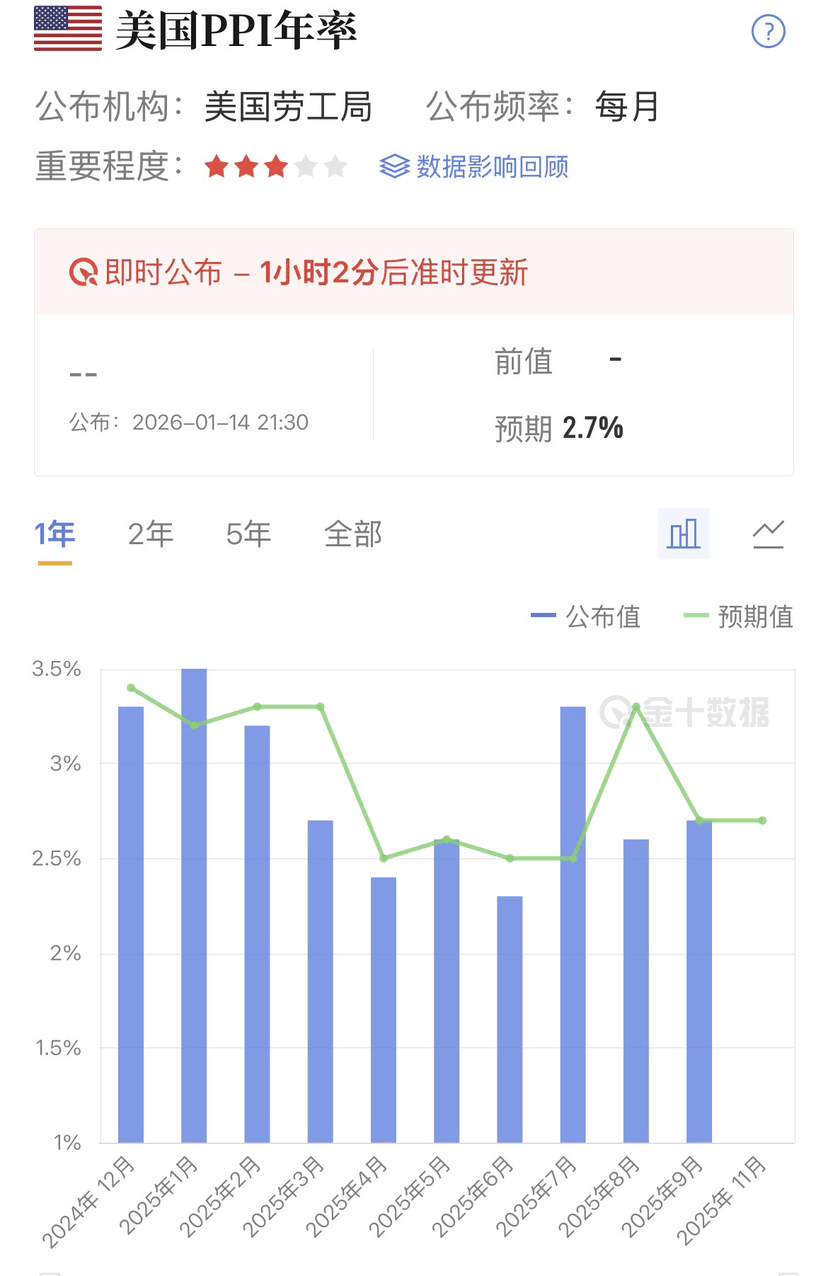This screenshot has height=1276, width=828.
Task: Select the bar chart view icon
Action: click(684, 534)
